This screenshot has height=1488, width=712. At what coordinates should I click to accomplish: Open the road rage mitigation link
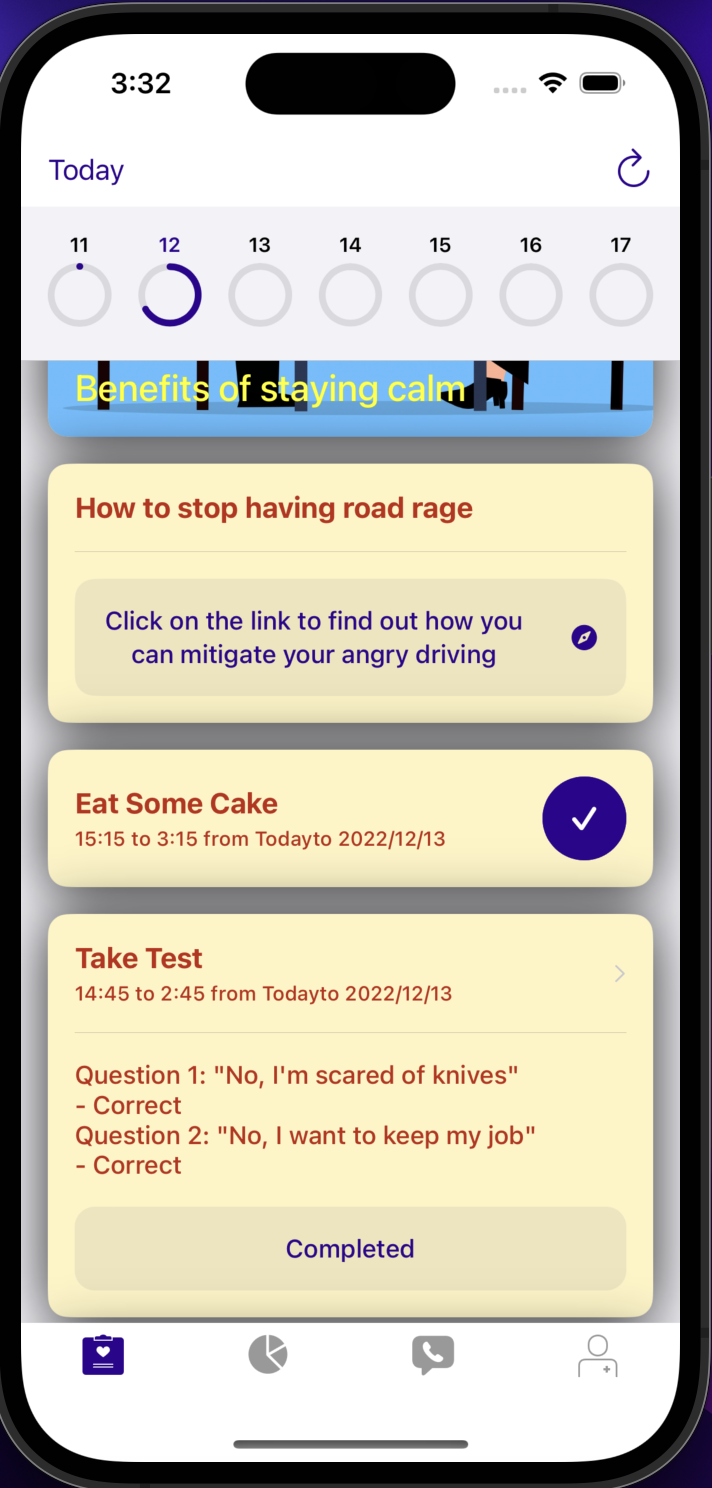(x=350, y=638)
